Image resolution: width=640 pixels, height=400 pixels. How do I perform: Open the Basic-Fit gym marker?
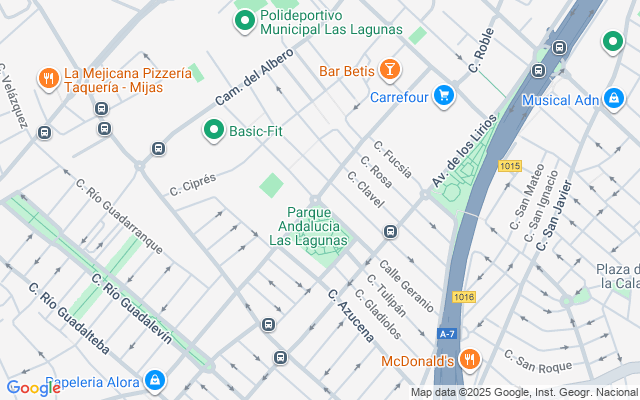click(x=213, y=130)
